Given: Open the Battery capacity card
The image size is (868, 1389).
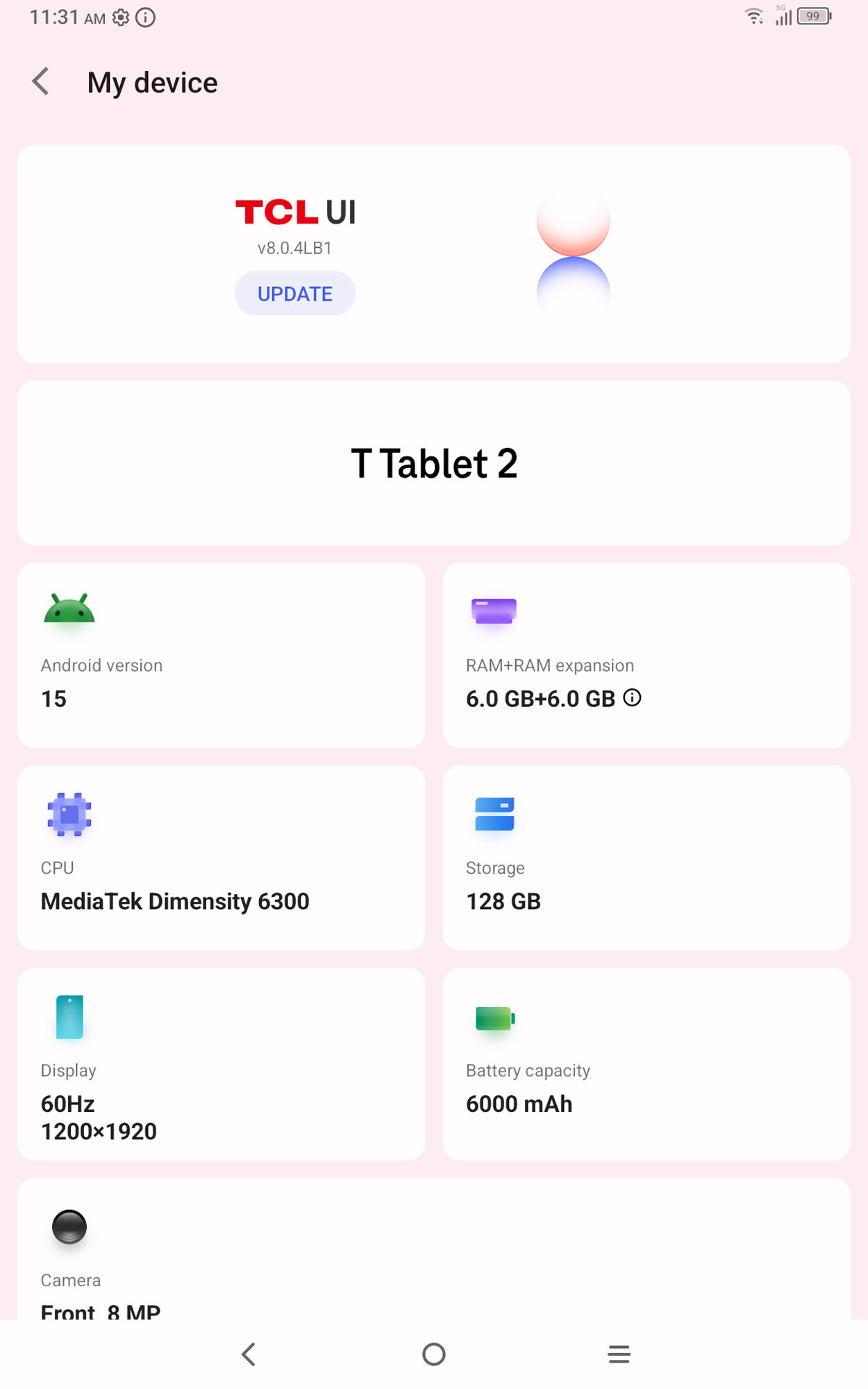Looking at the screenshot, I should click(646, 1064).
